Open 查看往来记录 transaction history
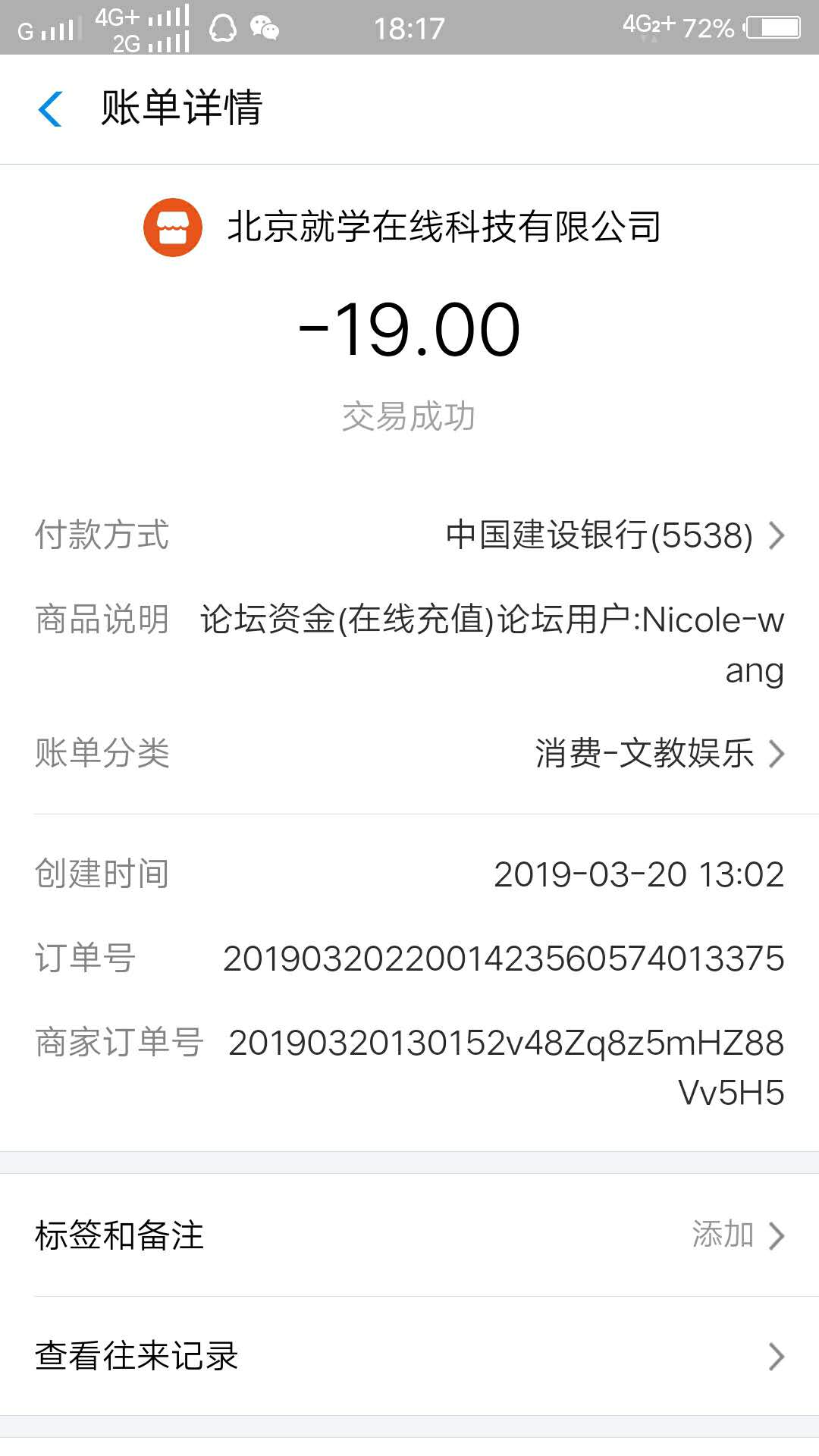This screenshot has height=1456, width=819. coord(409,1356)
